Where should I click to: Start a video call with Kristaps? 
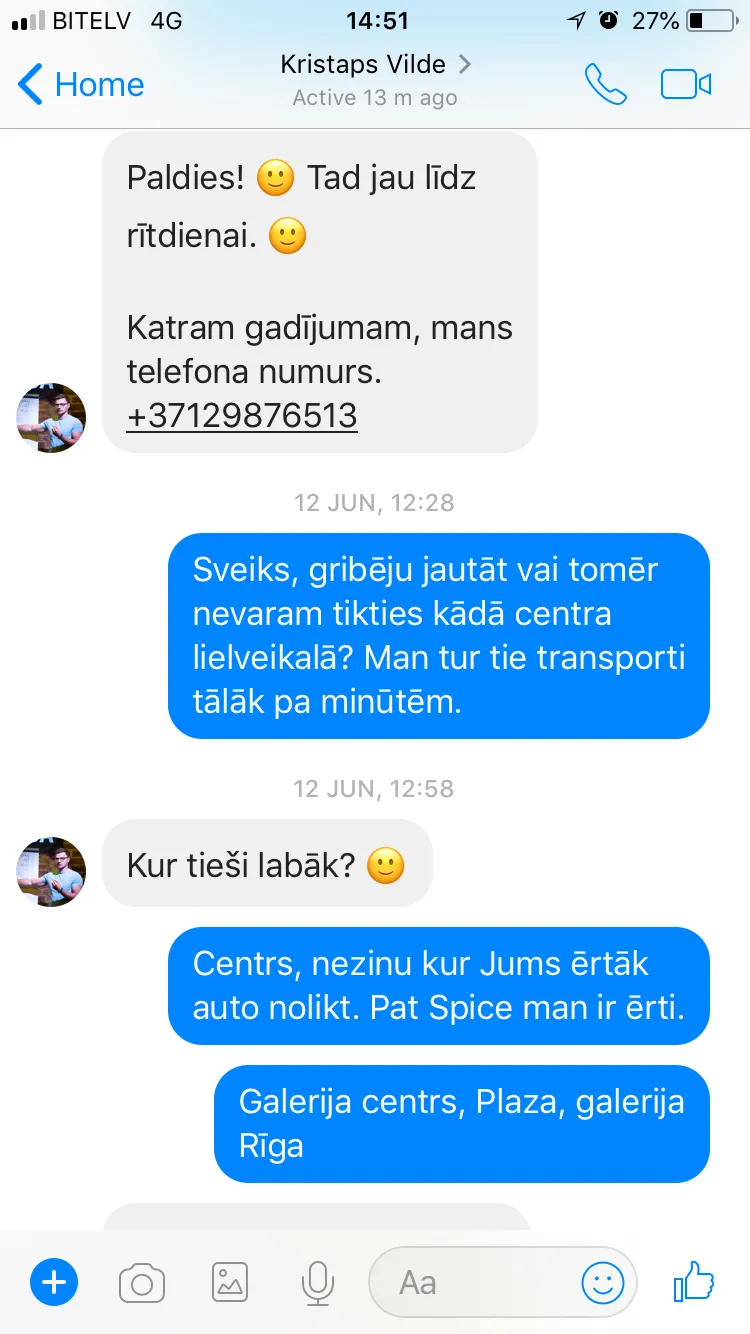pos(686,85)
